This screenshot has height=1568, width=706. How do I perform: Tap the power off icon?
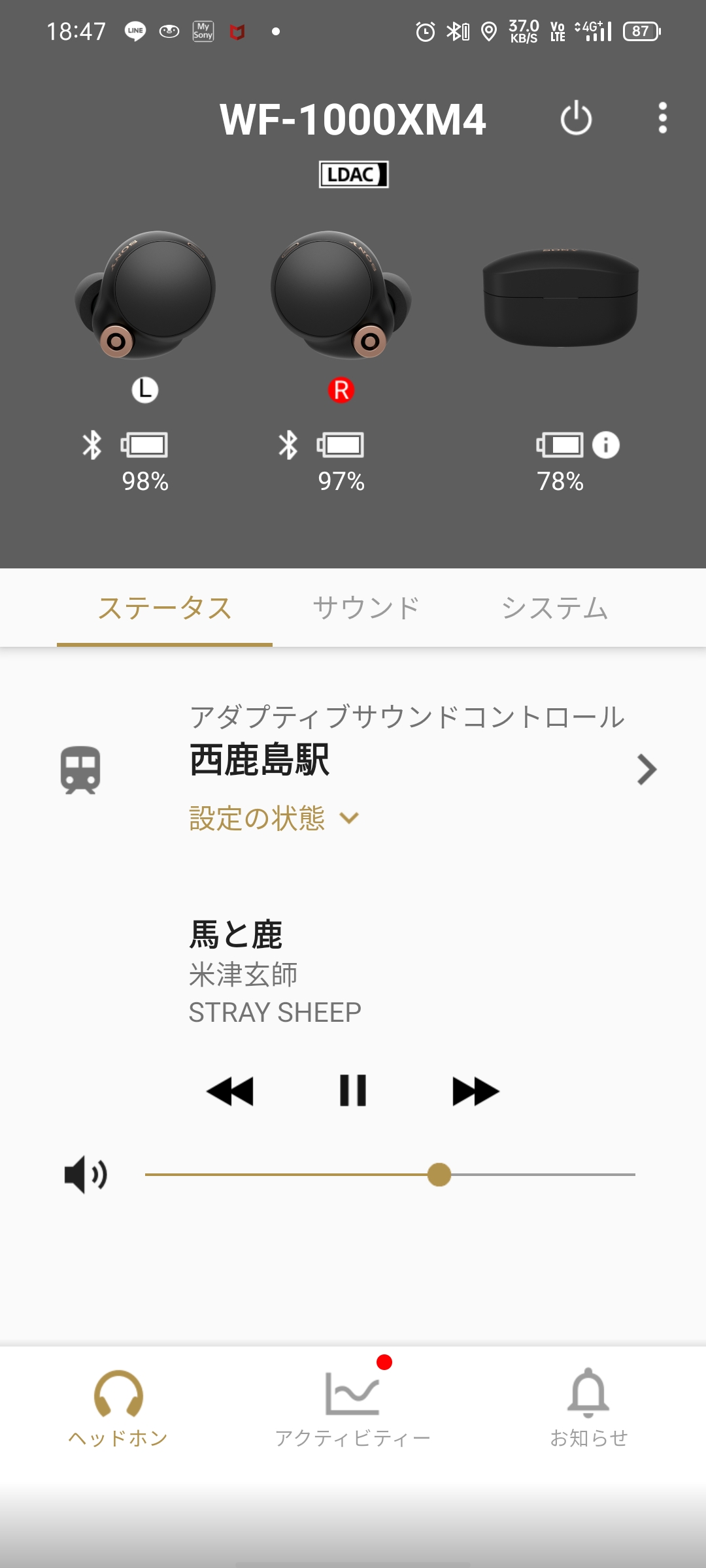[576, 118]
